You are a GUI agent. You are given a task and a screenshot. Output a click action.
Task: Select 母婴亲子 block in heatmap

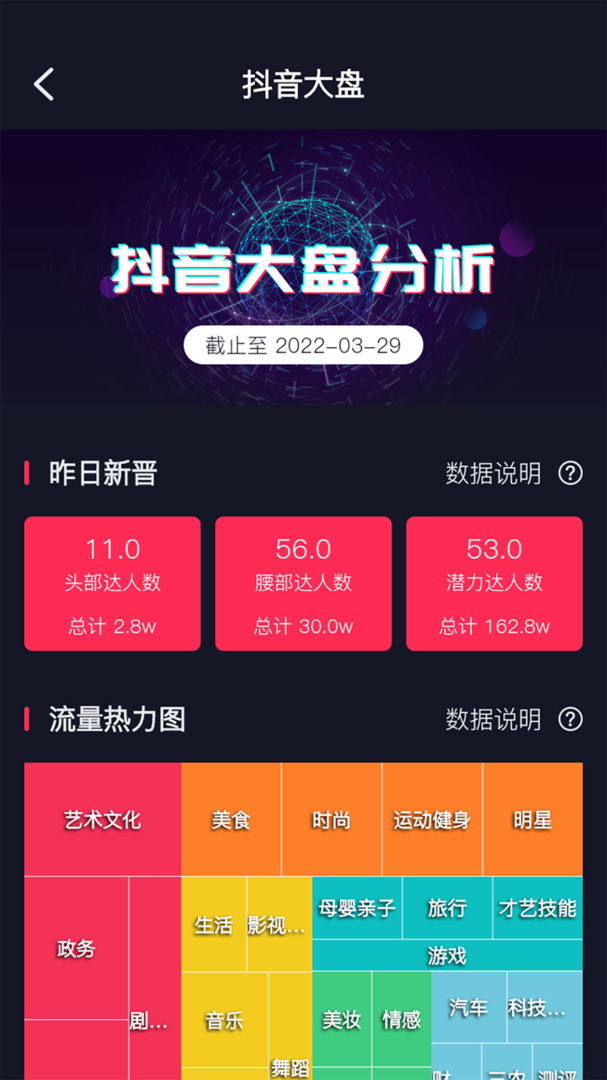pyautogui.click(x=357, y=908)
